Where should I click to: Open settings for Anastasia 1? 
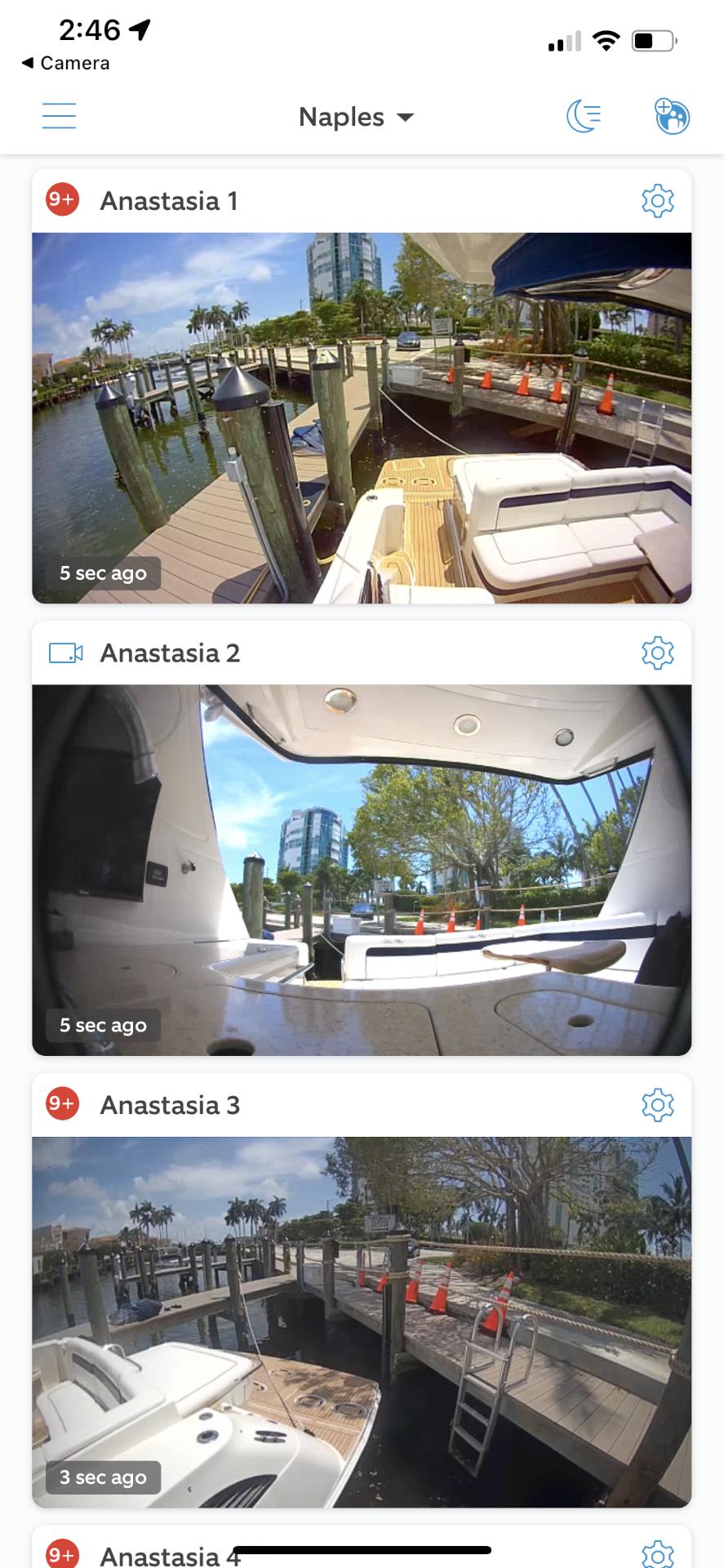pos(658,201)
